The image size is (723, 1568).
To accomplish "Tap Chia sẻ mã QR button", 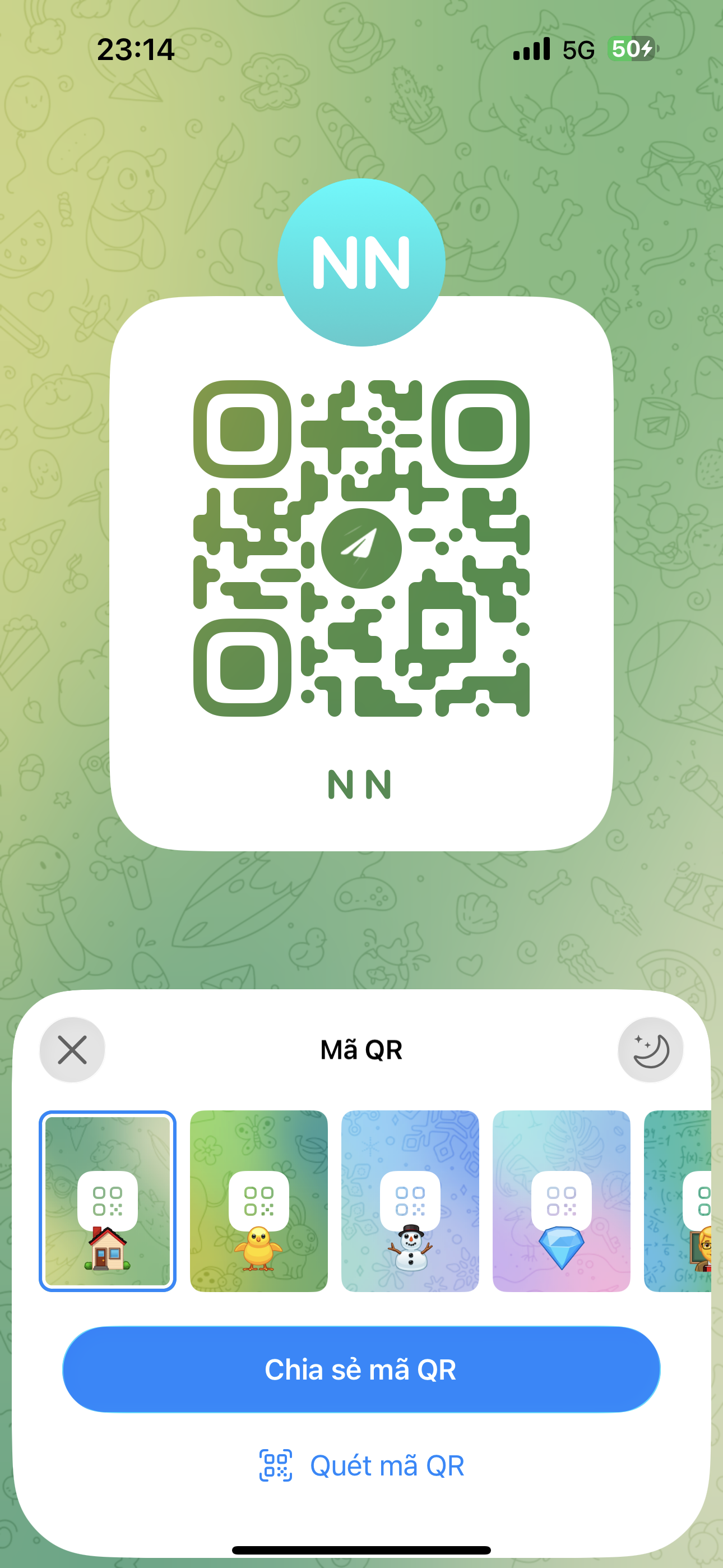I will coord(361,1369).
